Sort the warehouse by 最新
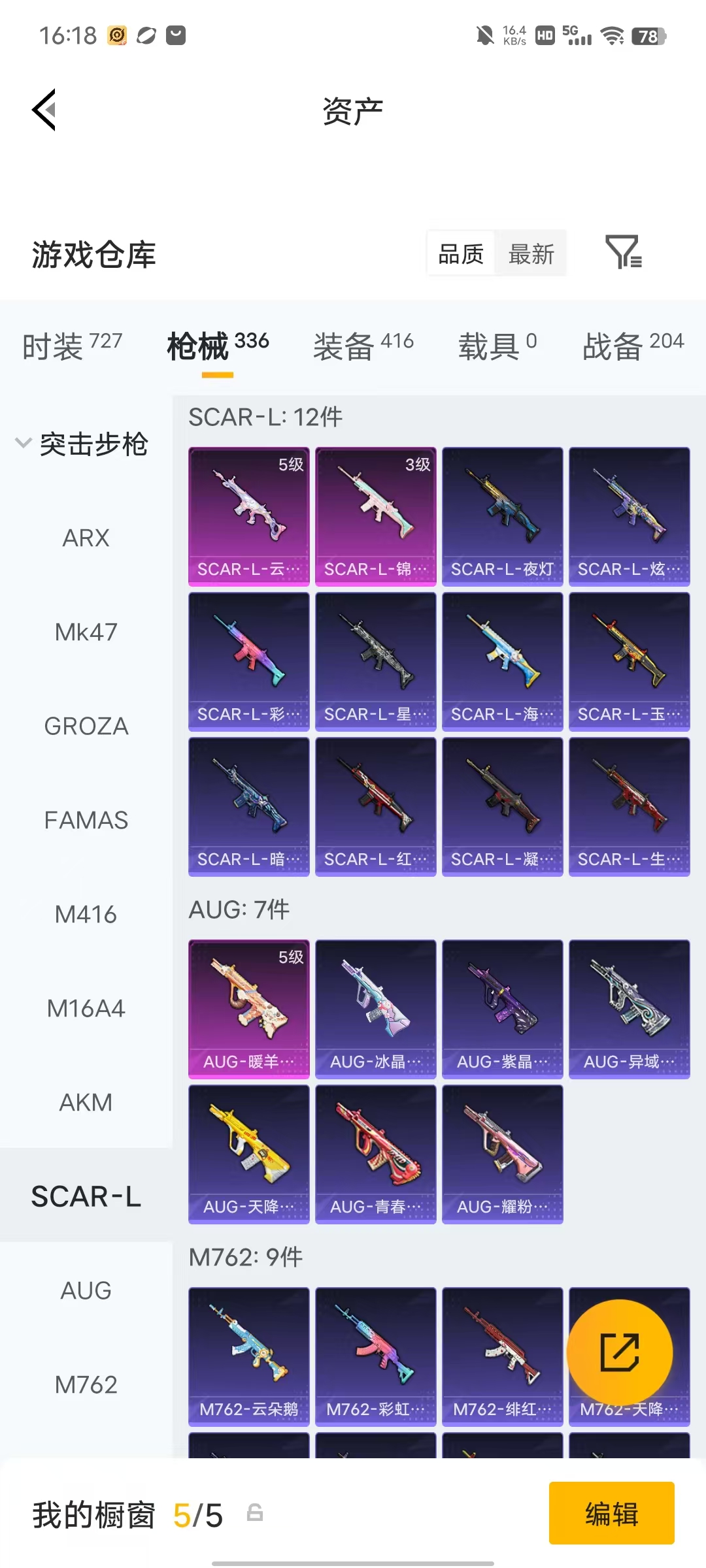This screenshot has height=1568, width=706. coord(531,253)
